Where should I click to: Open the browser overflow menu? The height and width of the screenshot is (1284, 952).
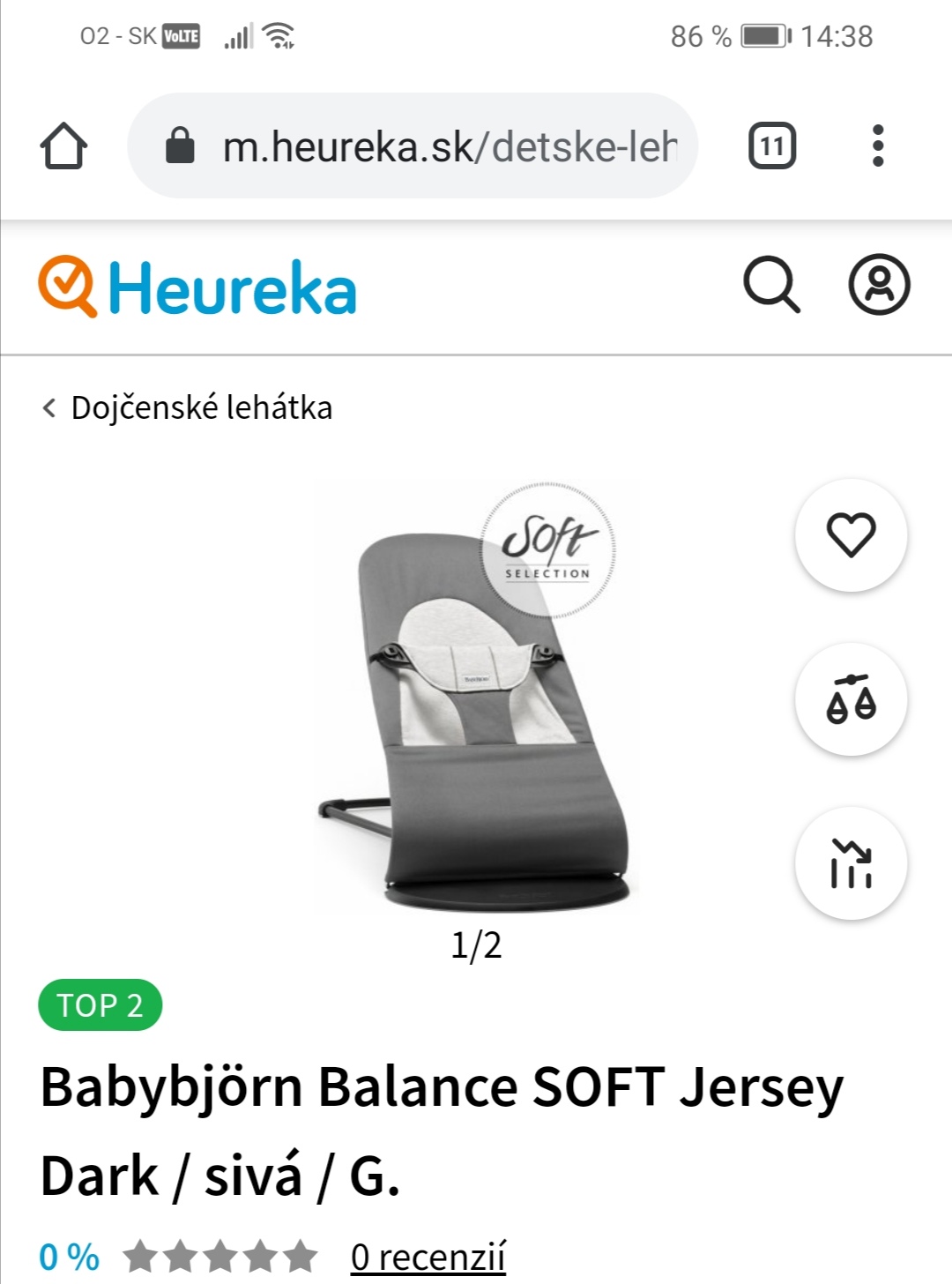(x=877, y=146)
